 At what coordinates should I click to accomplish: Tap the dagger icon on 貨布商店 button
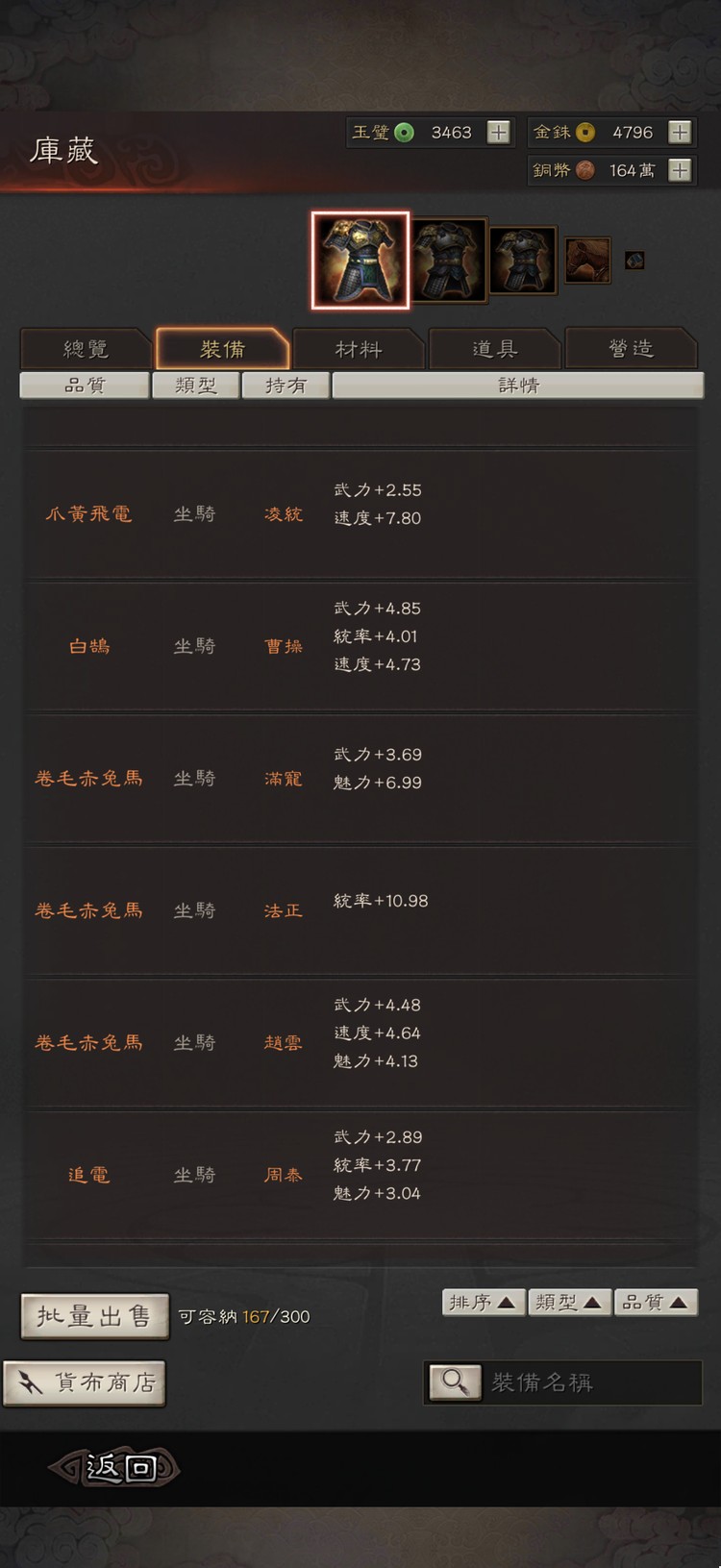tap(31, 1382)
